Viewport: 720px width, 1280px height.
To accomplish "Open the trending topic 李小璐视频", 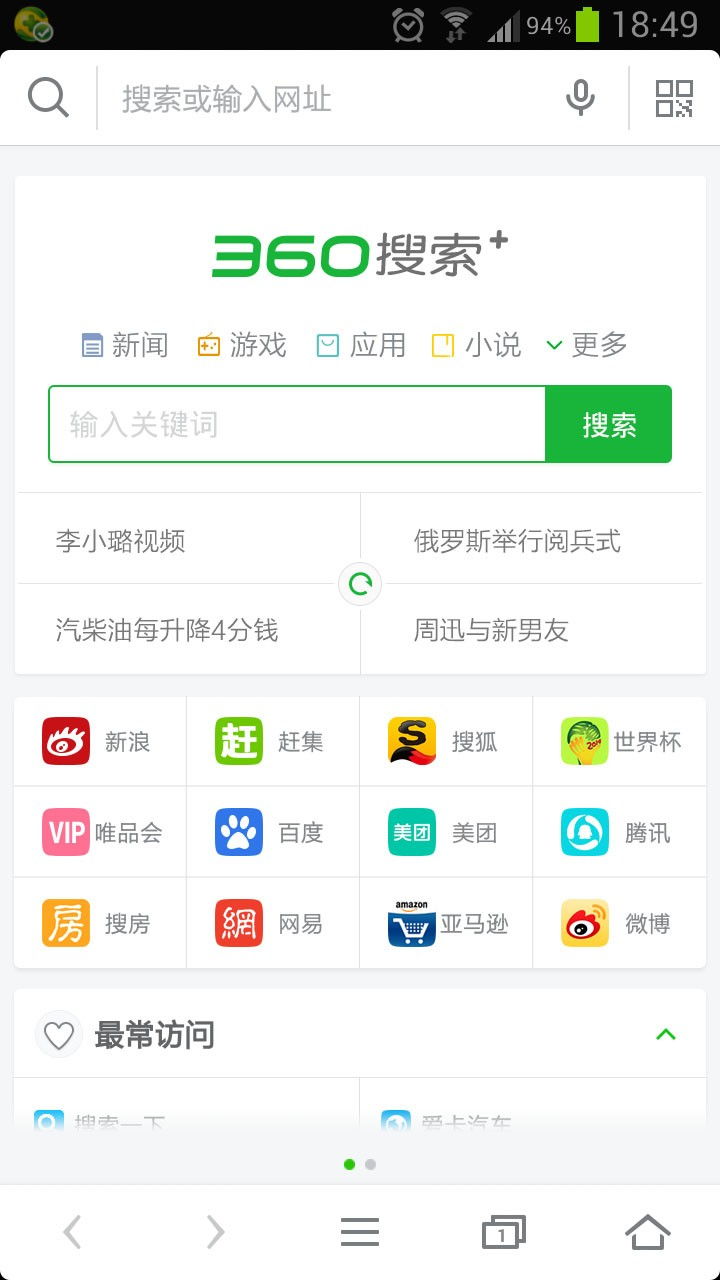I will coord(120,541).
